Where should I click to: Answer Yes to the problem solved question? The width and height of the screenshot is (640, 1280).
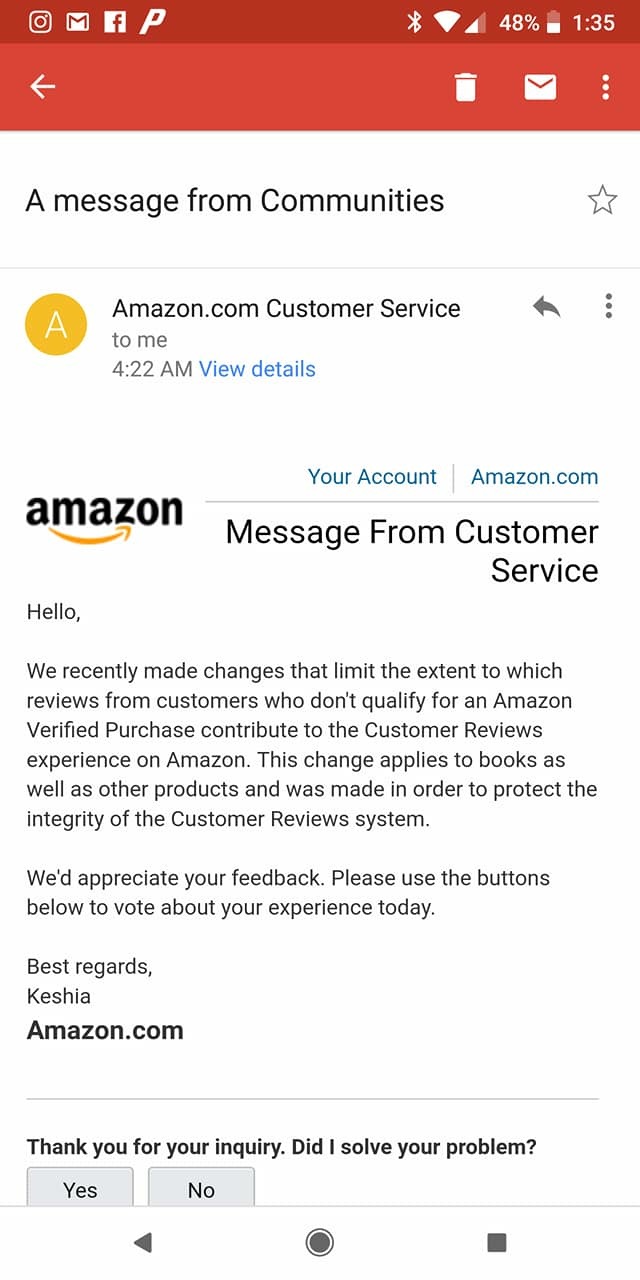tap(80, 1187)
